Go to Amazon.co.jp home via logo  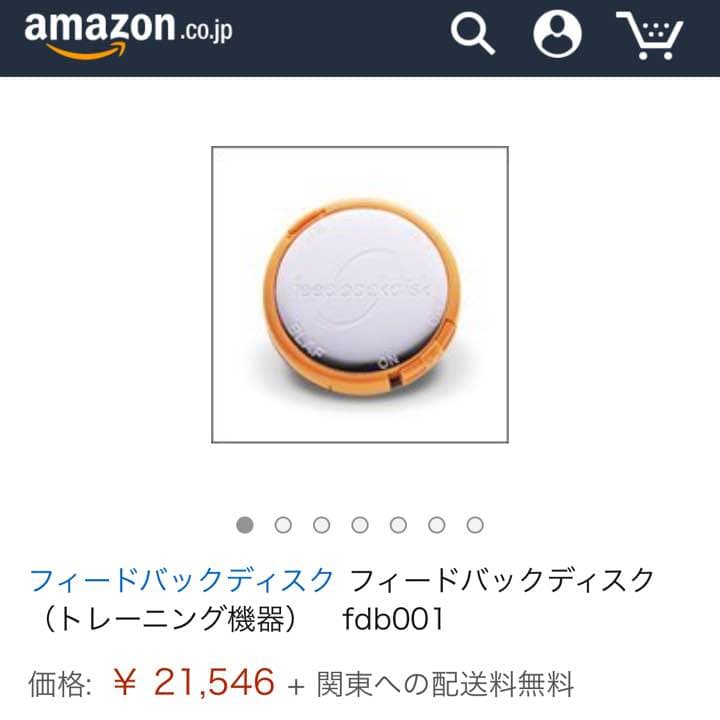[128, 34]
